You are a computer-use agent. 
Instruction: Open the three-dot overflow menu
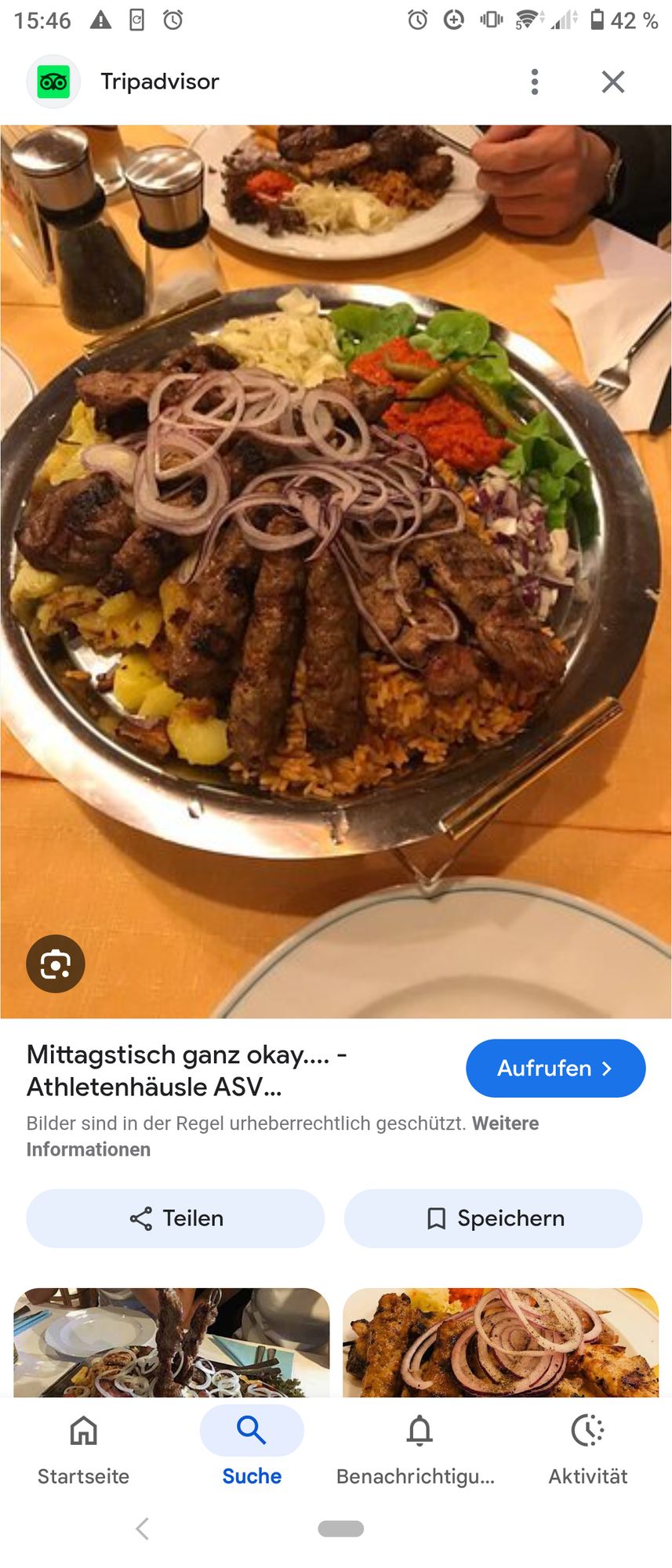point(535,82)
